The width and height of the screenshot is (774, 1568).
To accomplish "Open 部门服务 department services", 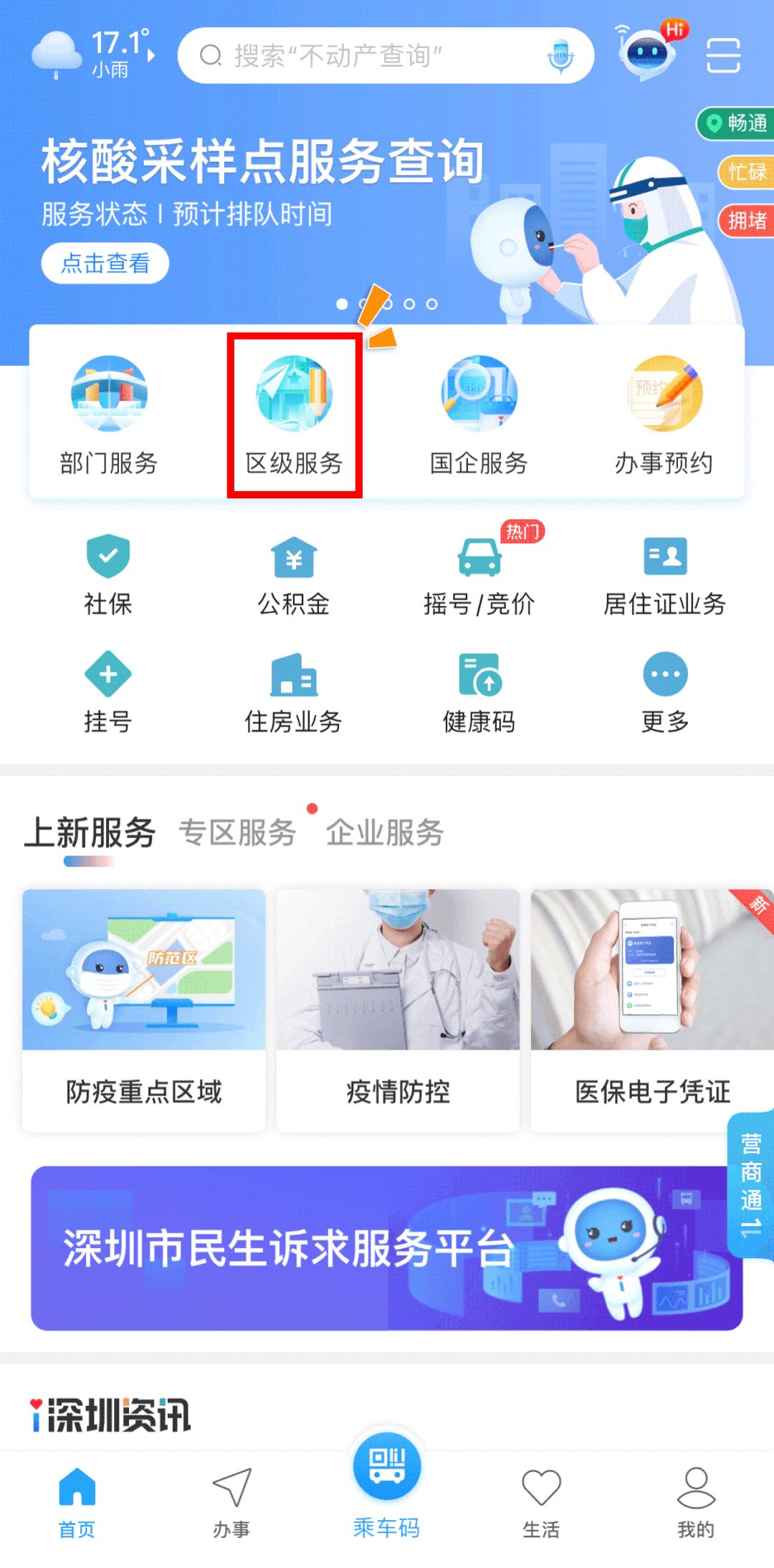I will (x=109, y=416).
